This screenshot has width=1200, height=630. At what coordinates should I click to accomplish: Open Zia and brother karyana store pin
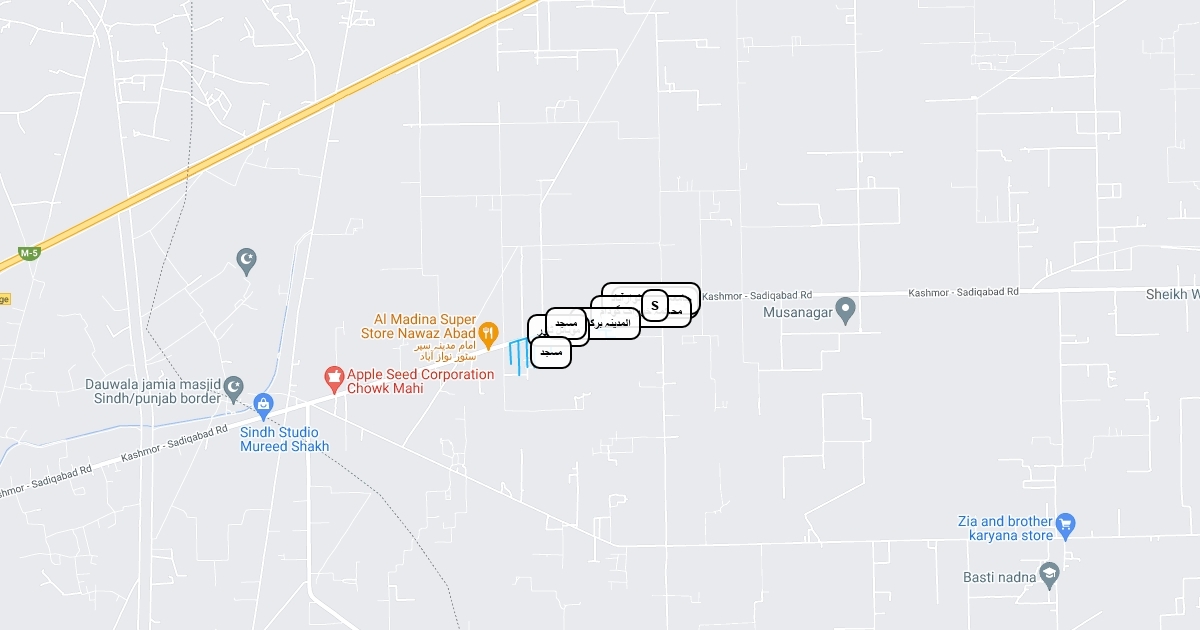(x=1066, y=524)
